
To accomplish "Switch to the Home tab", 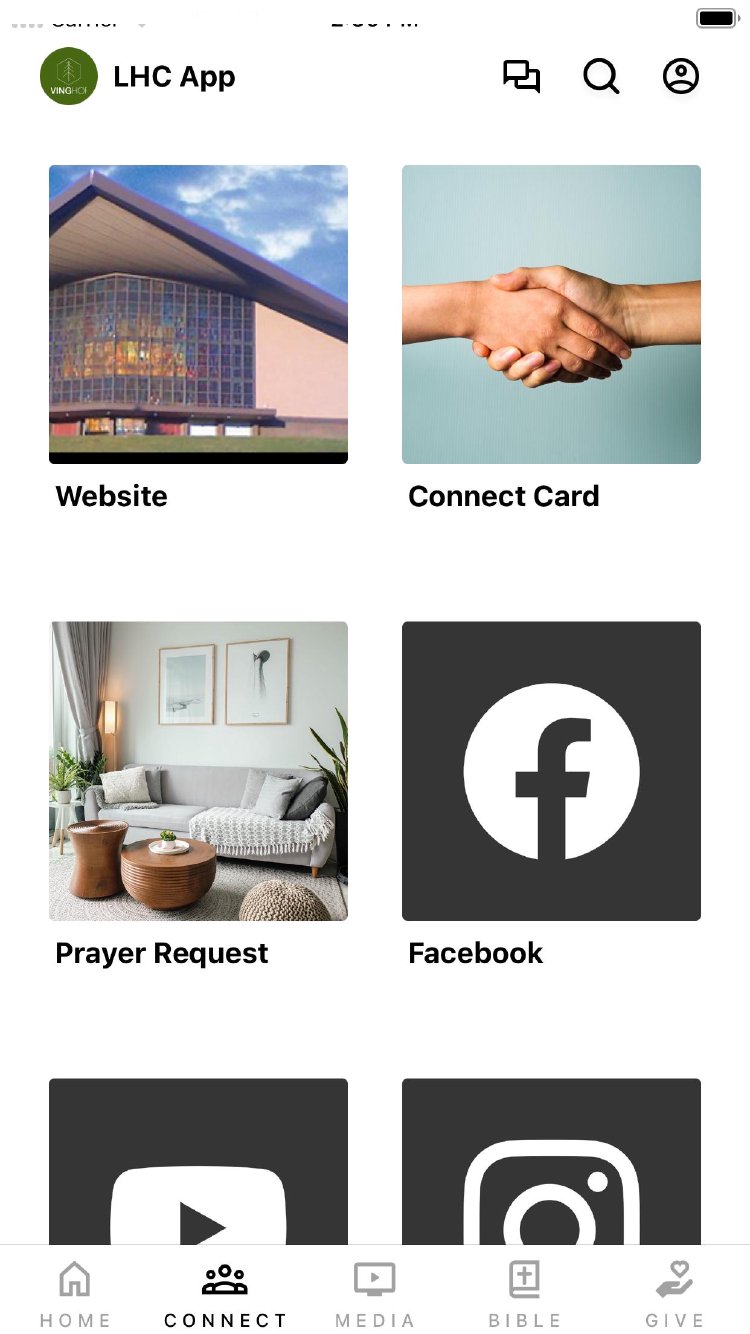I will [75, 1293].
